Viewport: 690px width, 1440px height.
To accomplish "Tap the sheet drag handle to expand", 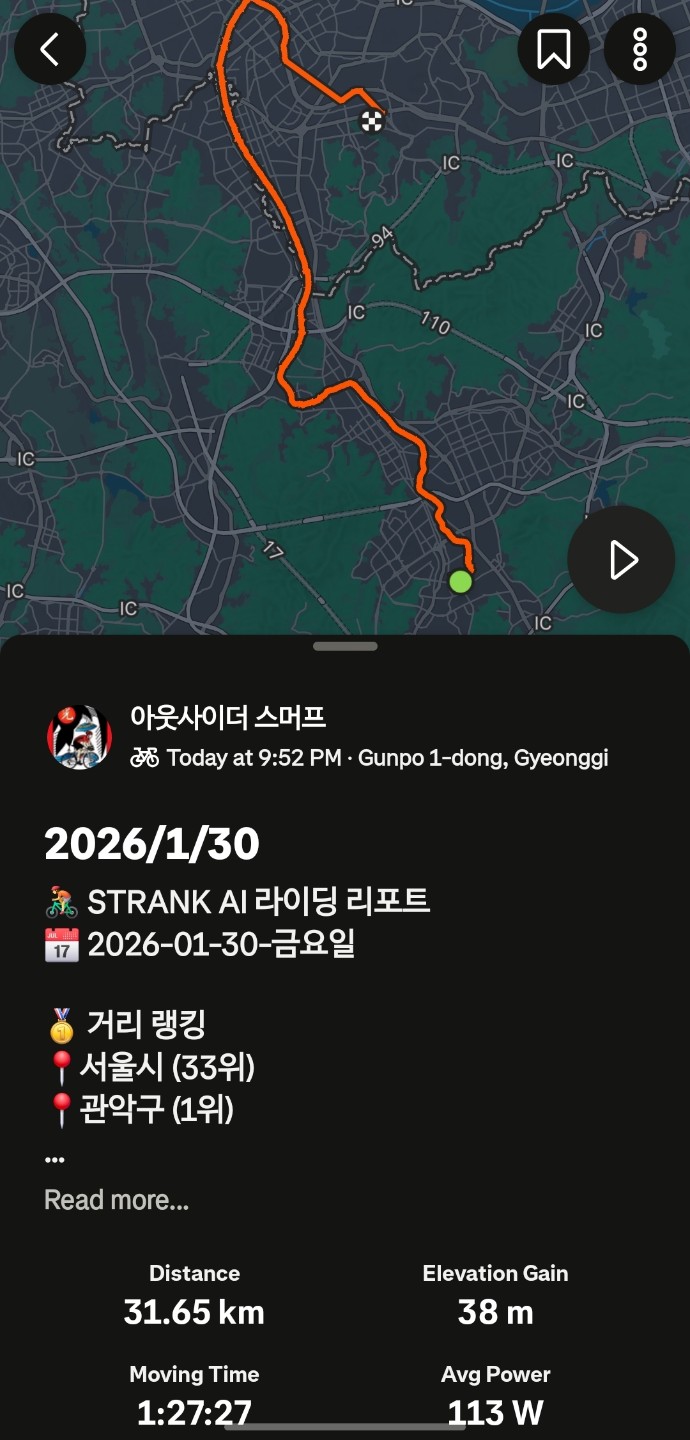I will (x=345, y=647).
